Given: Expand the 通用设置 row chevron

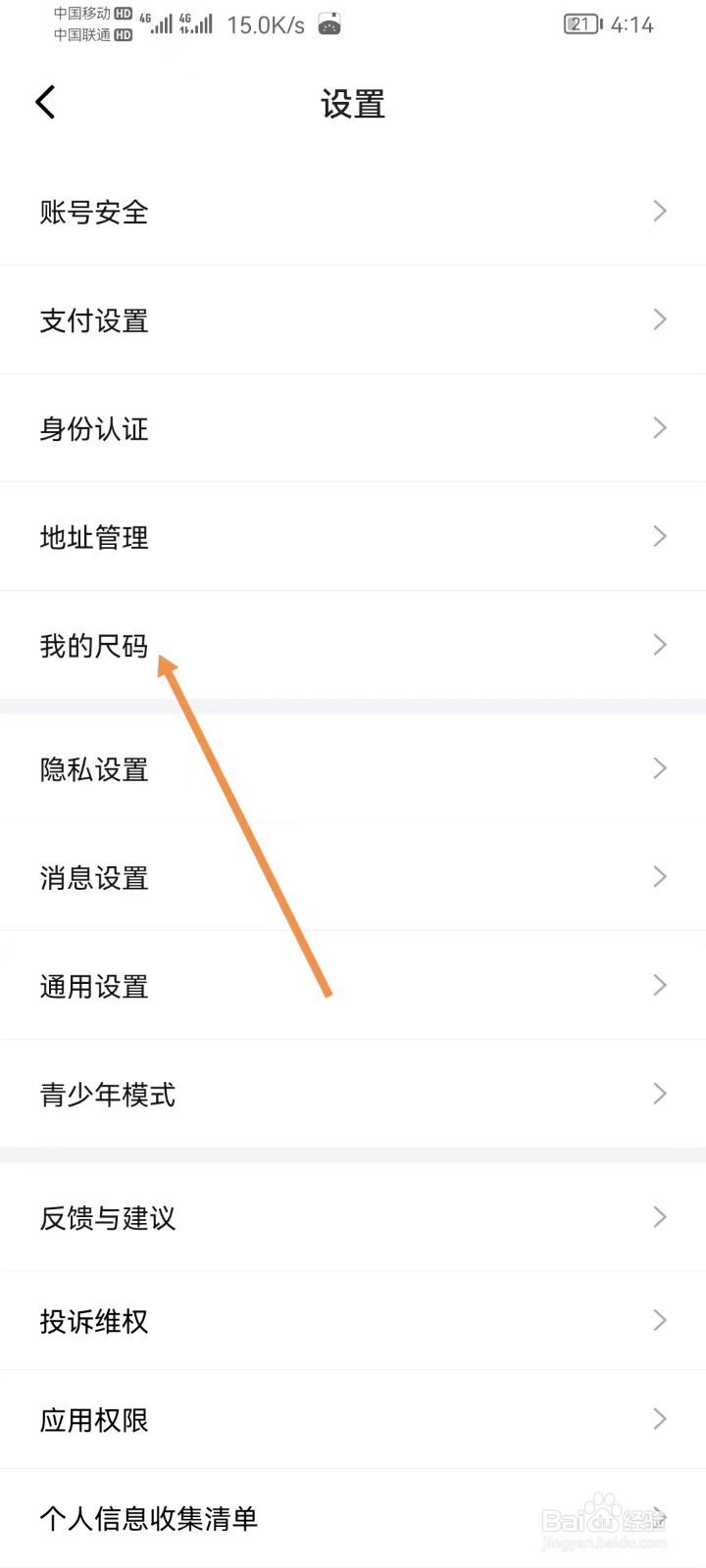Looking at the screenshot, I should click(x=659, y=986).
